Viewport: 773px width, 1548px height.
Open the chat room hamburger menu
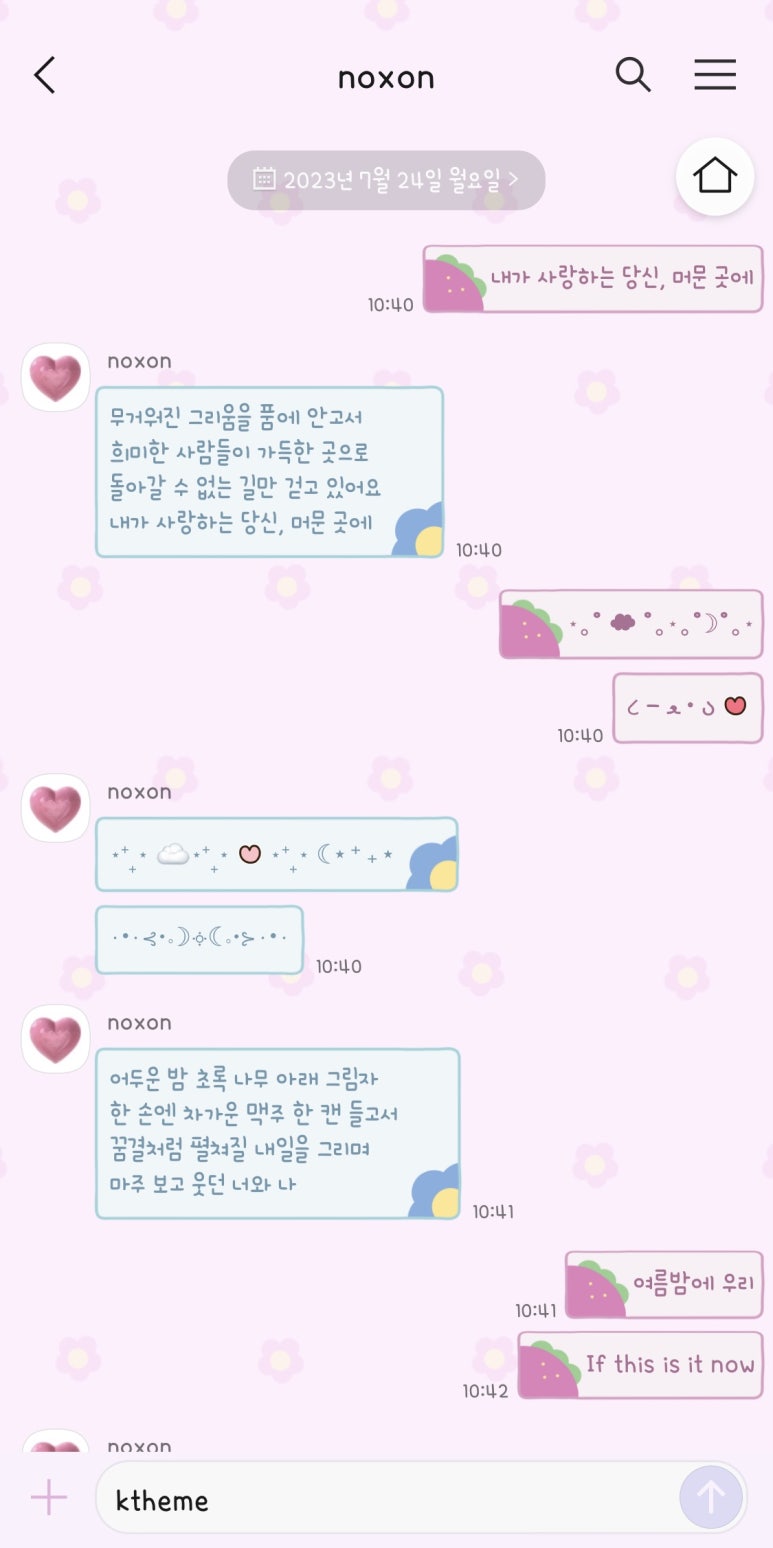tap(715, 75)
